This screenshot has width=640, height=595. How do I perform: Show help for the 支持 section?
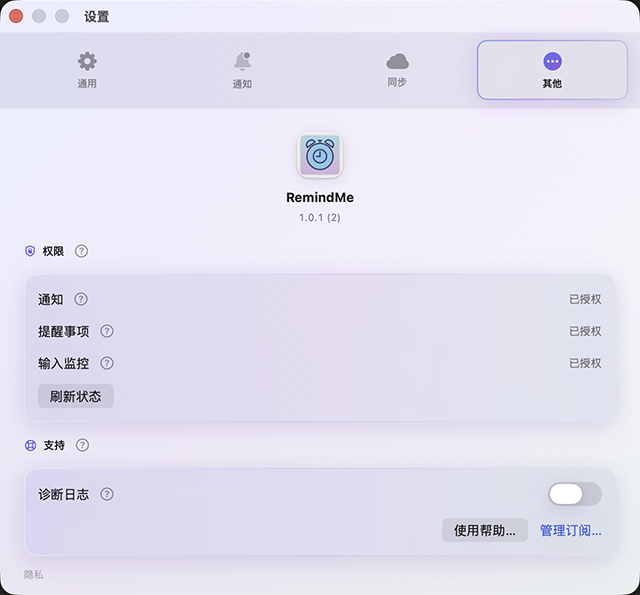coord(82,445)
